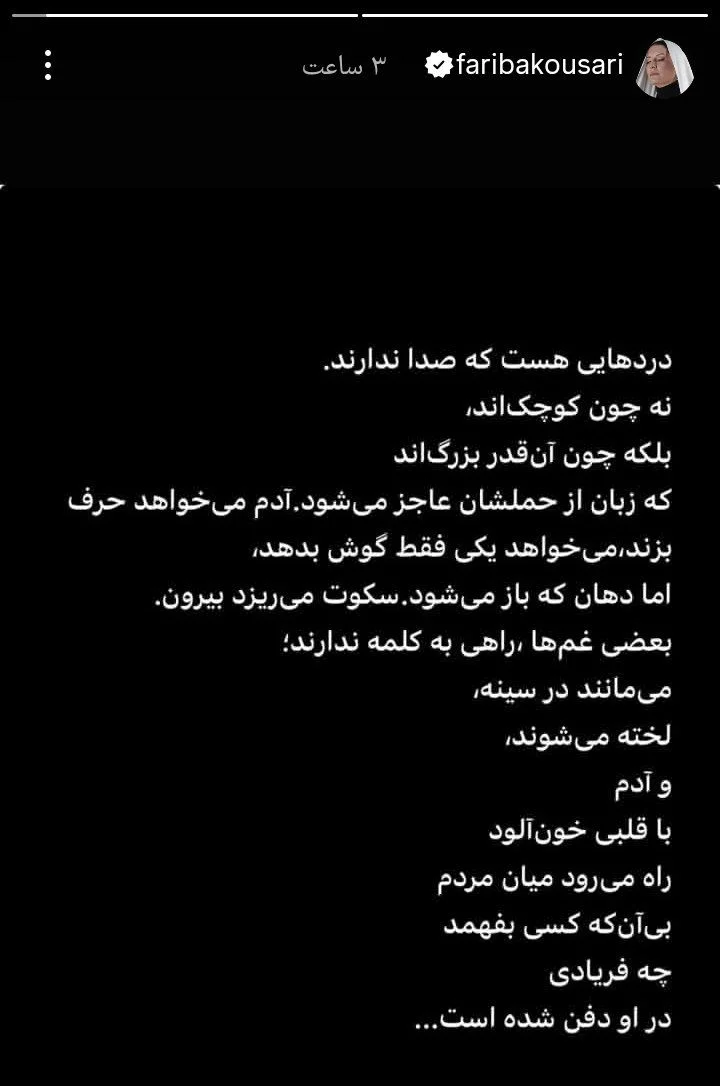Open the three-dot story options menu
The image size is (720, 1086).
pyautogui.click(x=47, y=66)
